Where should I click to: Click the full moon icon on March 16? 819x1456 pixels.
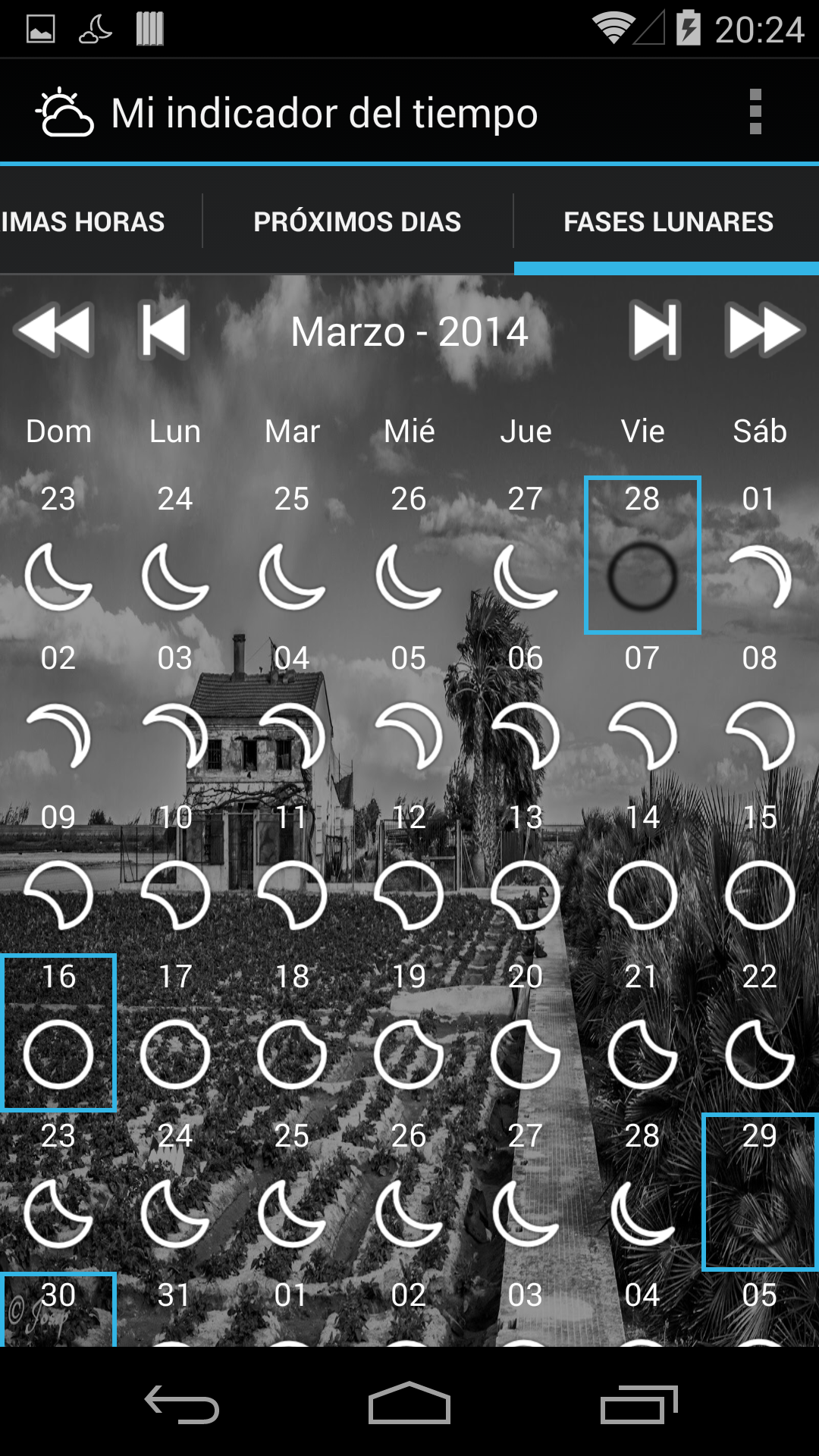pos(58,1053)
